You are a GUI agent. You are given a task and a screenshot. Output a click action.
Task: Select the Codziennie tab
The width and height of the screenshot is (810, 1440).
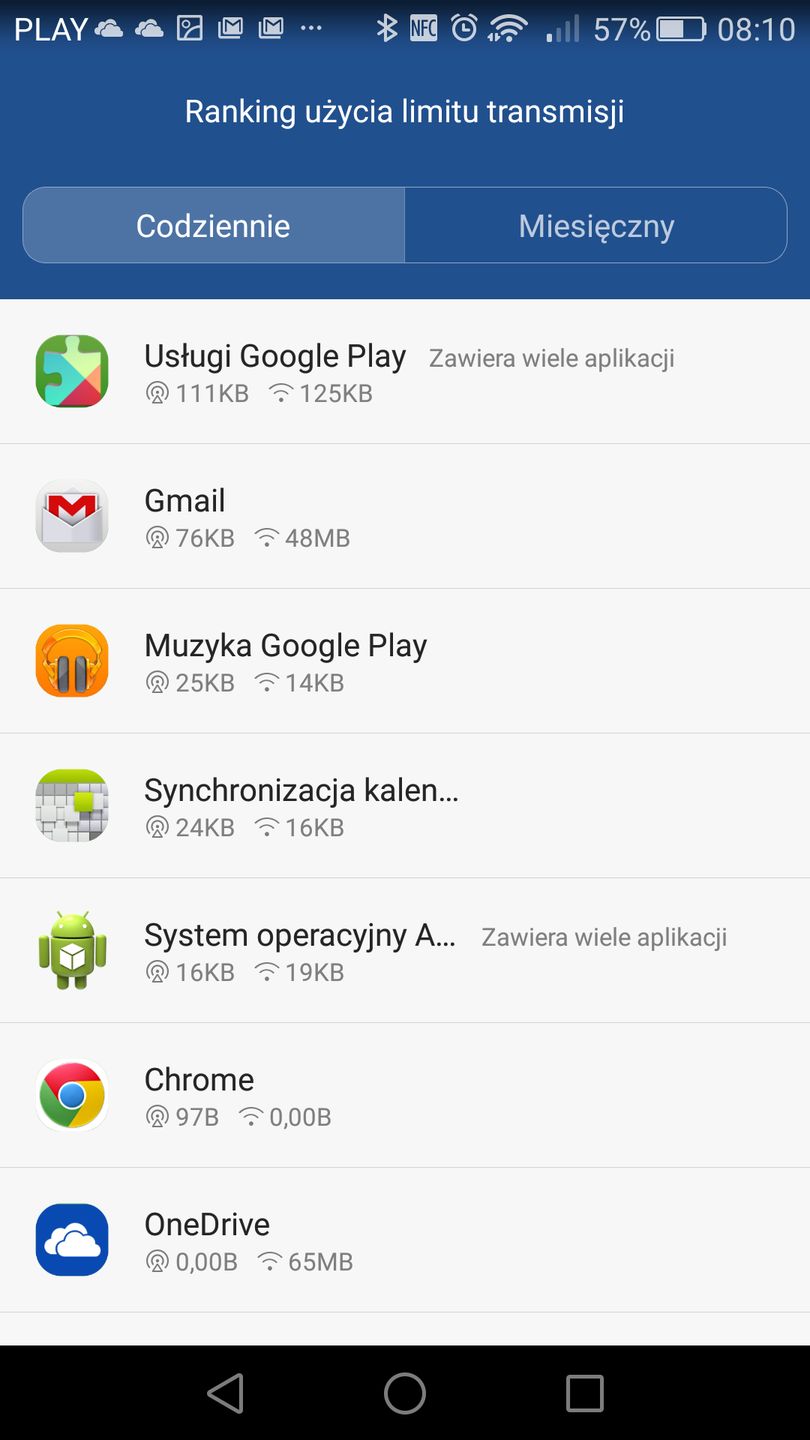pyautogui.click(x=212, y=225)
